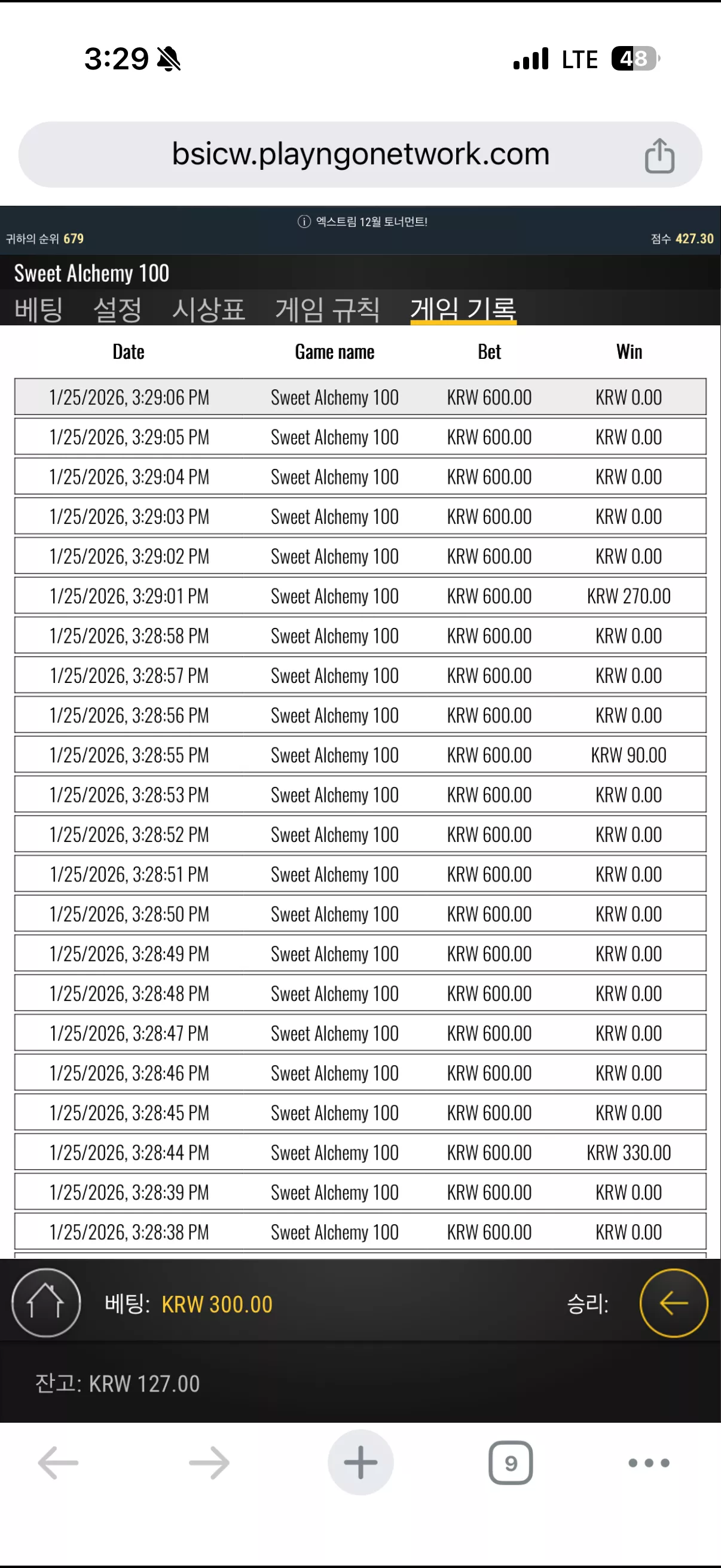Open the 엑스트림 12월 토너먼트 info banner

point(362,221)
